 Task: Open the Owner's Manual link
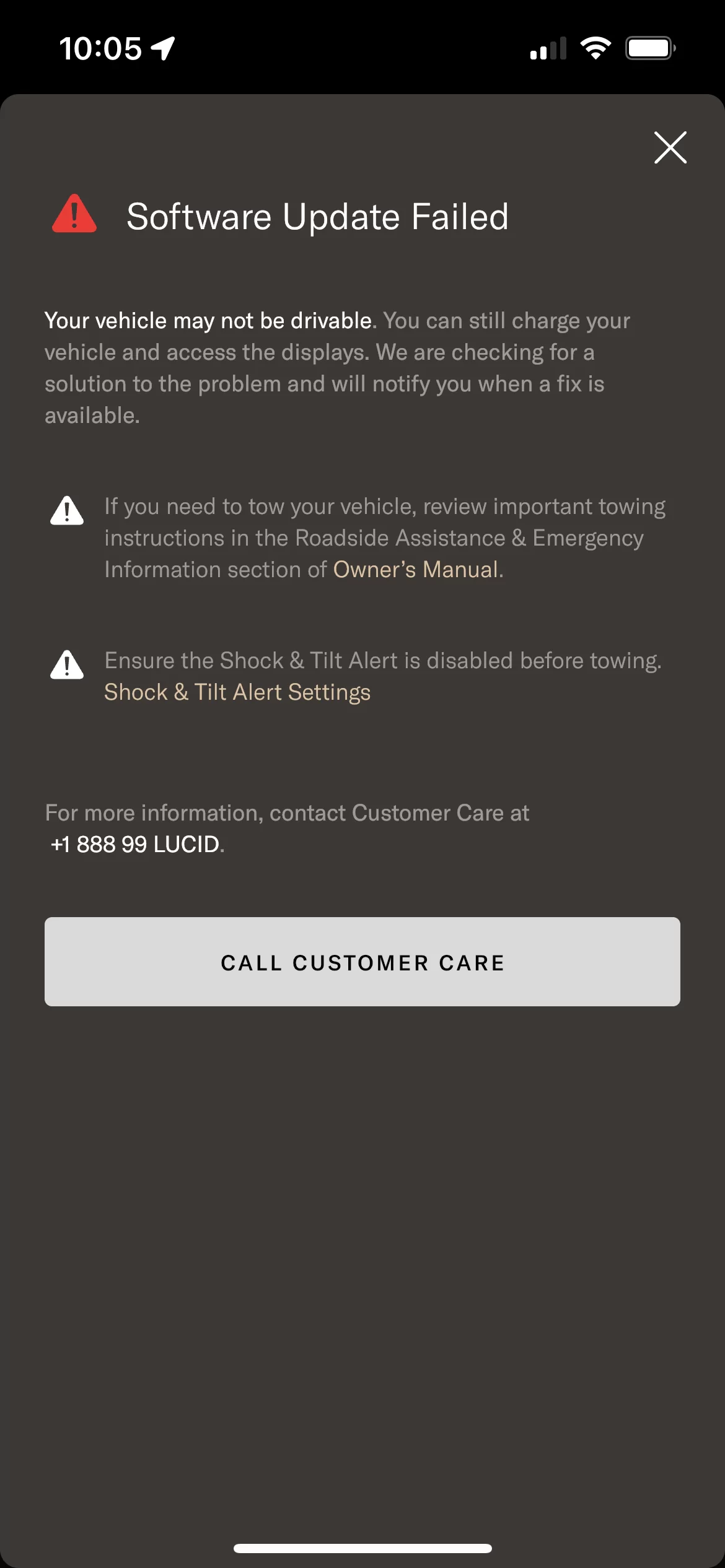(416, 570)
